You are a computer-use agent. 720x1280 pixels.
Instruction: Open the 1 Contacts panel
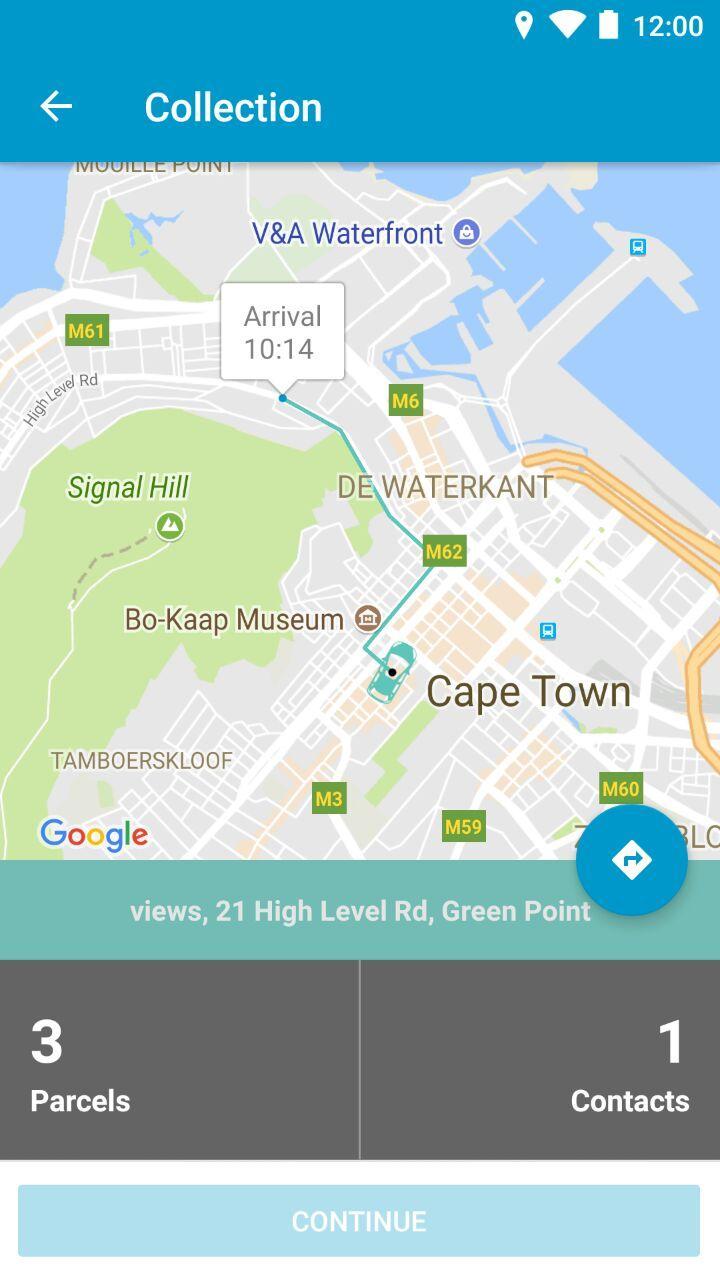click(540, 1060)
